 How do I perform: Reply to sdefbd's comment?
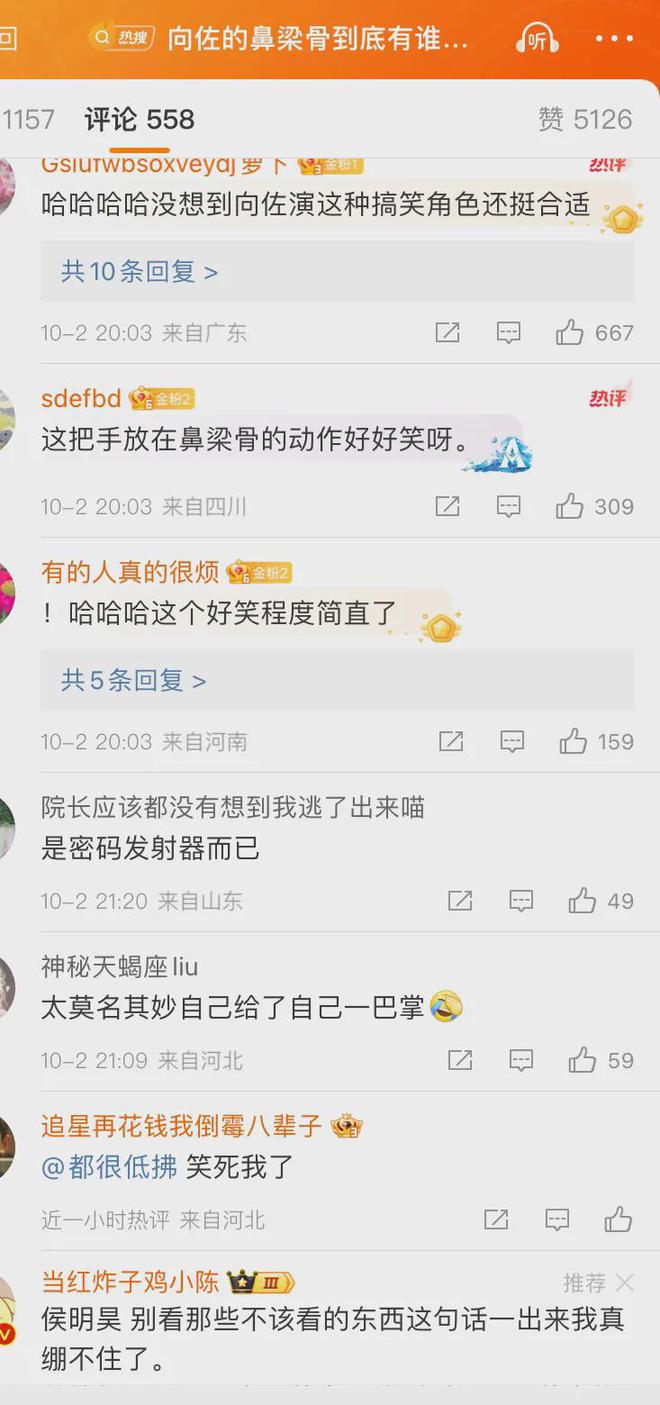coord(509,507)
